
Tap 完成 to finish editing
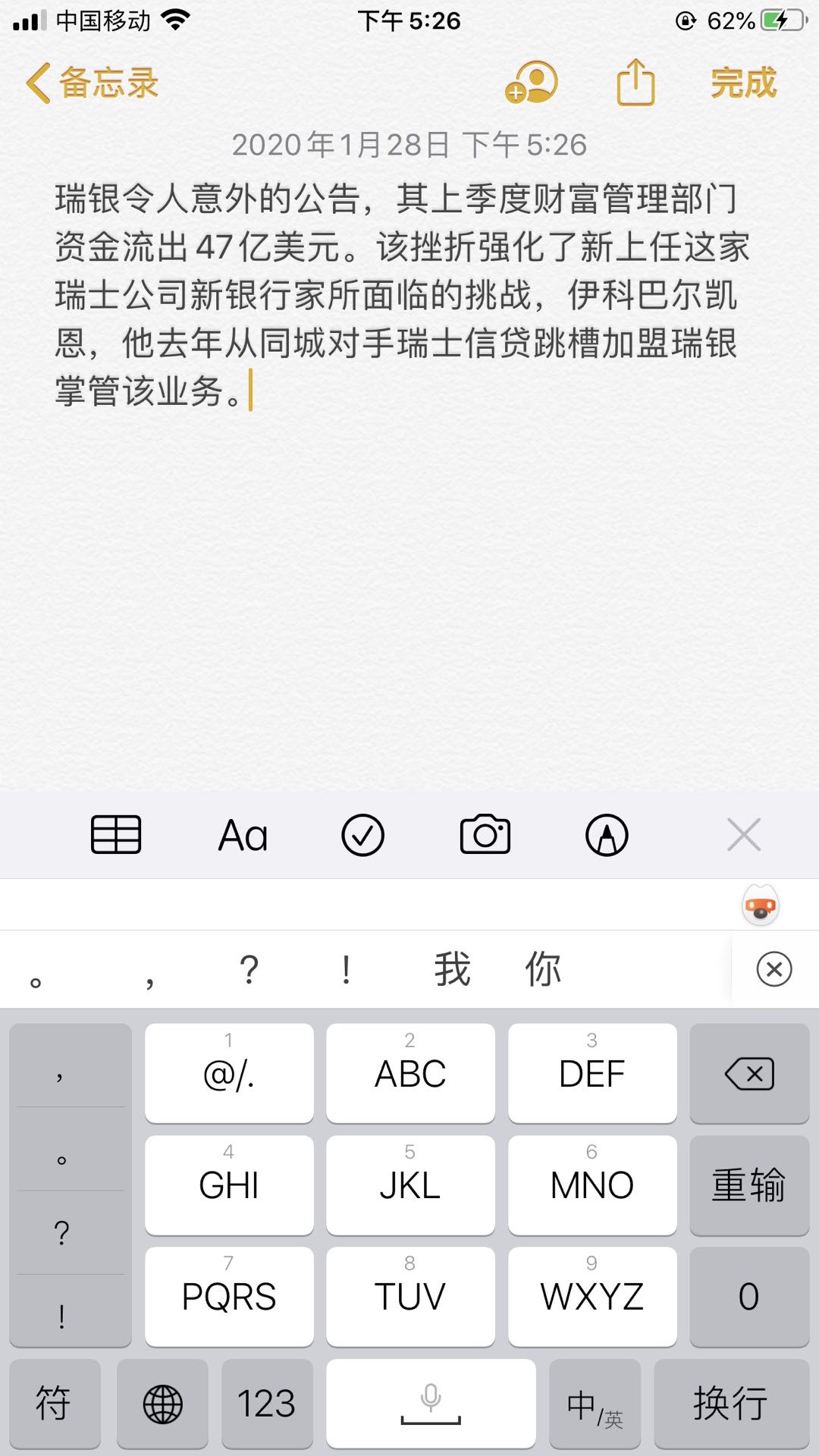point(743,83)
